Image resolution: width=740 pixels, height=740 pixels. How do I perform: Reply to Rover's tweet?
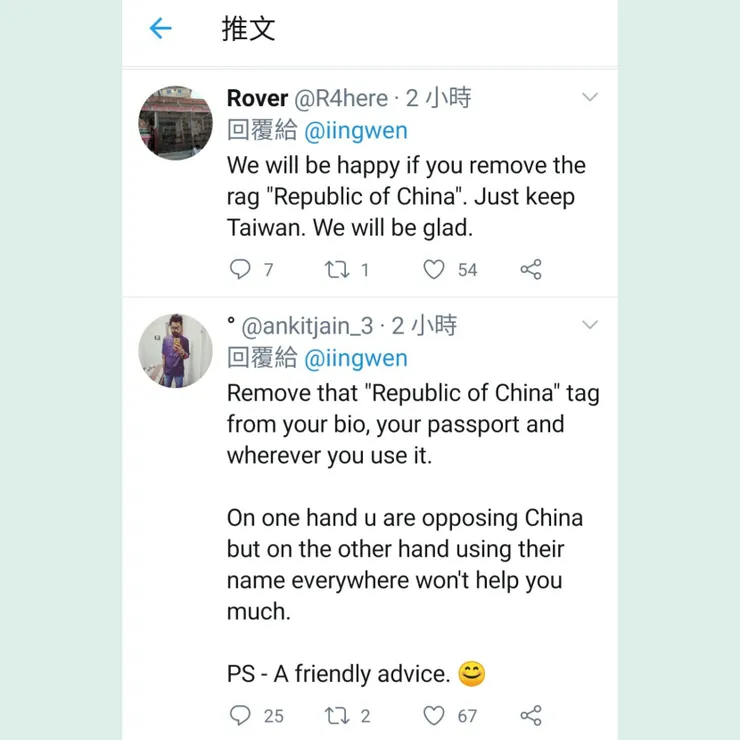pyautogui.click(x=241, y=269)
